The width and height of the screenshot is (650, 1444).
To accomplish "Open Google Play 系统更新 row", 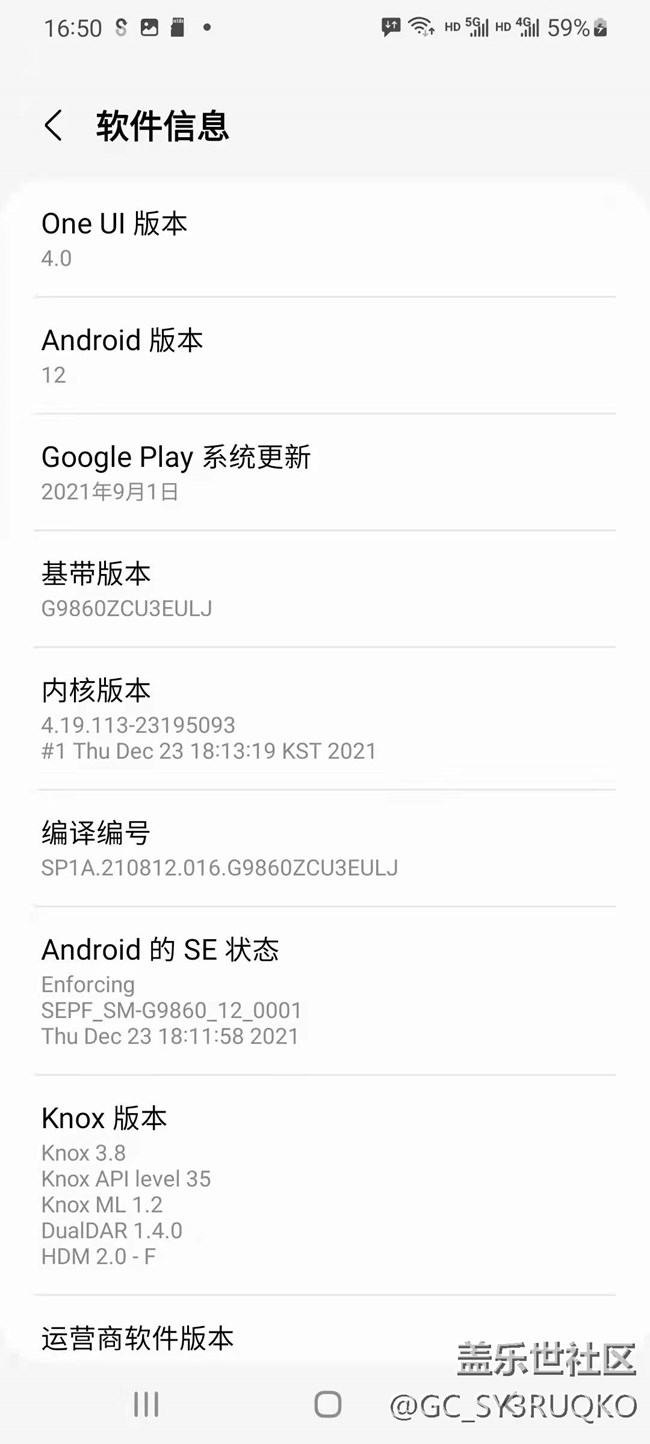I will (325, 473).
